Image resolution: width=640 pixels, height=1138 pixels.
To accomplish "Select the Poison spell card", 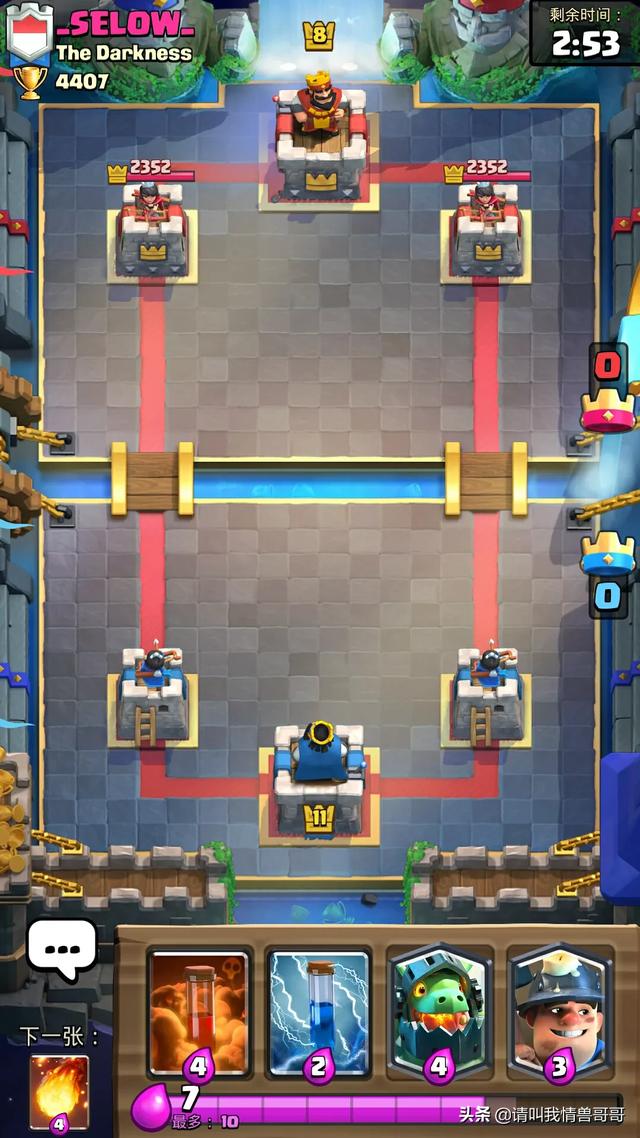I will (198, 1012).
